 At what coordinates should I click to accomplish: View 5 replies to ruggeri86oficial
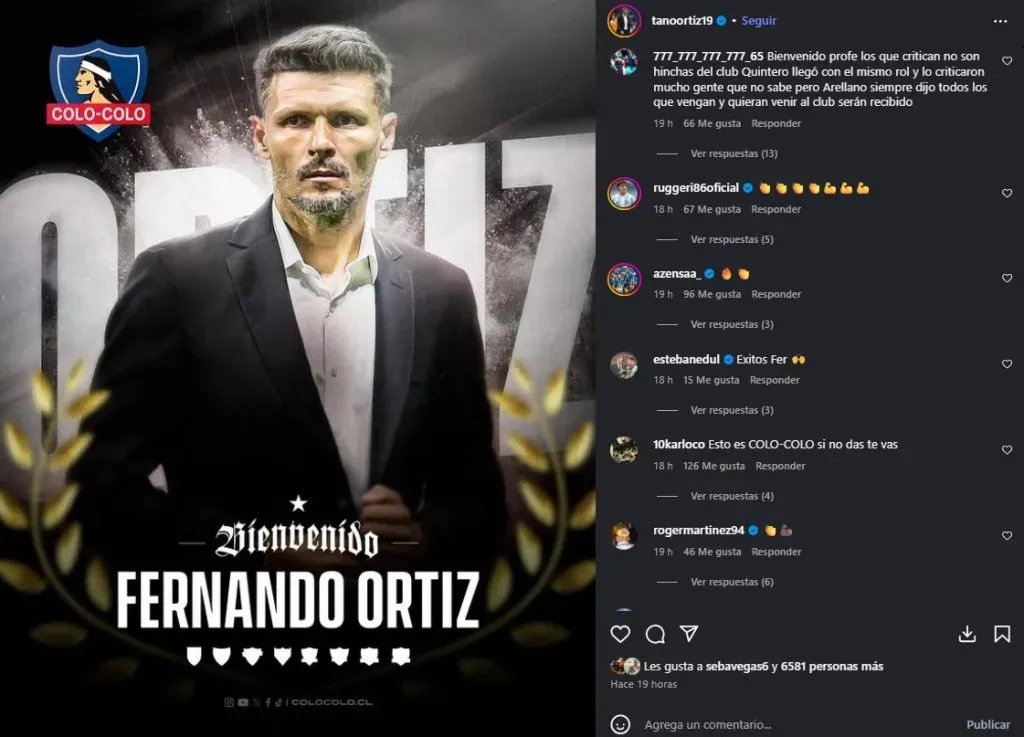click(x=731, y=239)
